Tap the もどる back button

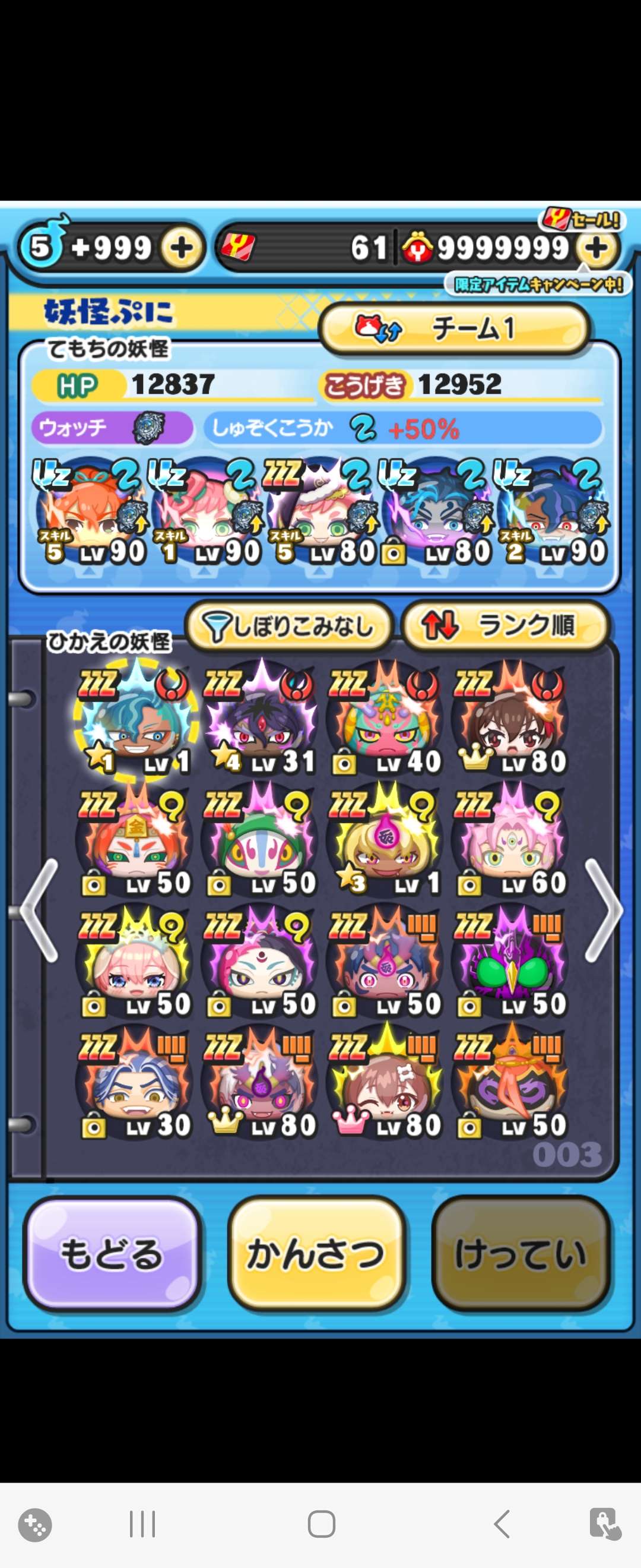[x=112, y=1254]
